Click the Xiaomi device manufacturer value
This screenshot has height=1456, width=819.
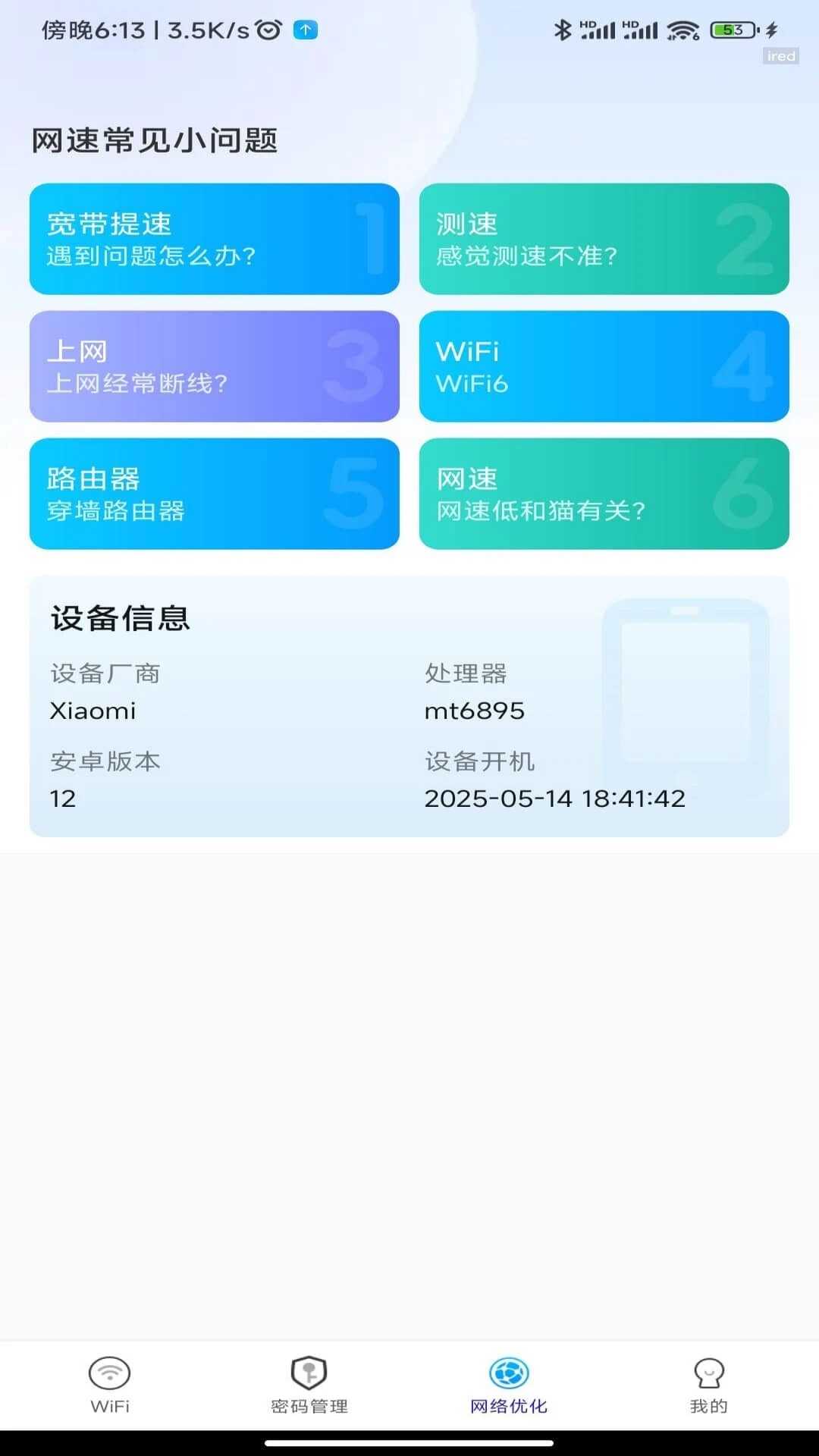coord(93,711)
